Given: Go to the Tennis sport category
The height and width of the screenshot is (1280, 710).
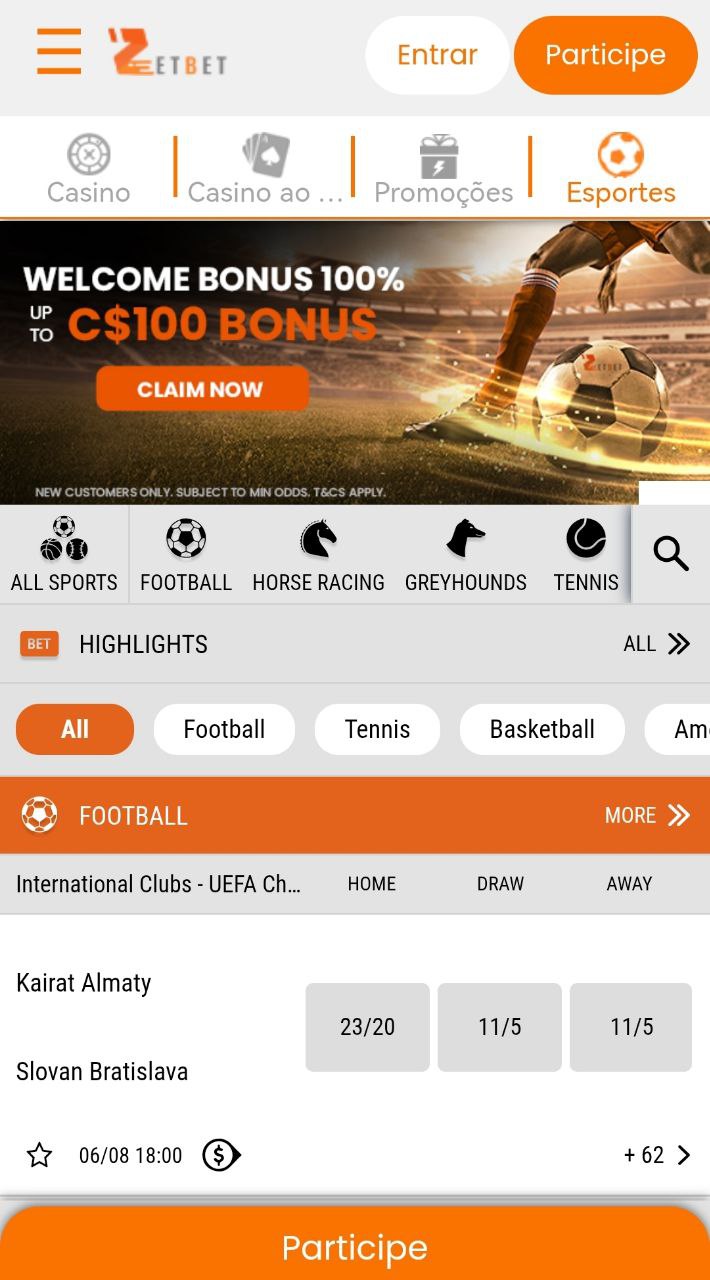Looking at the screenshot, I should point(586,555).
